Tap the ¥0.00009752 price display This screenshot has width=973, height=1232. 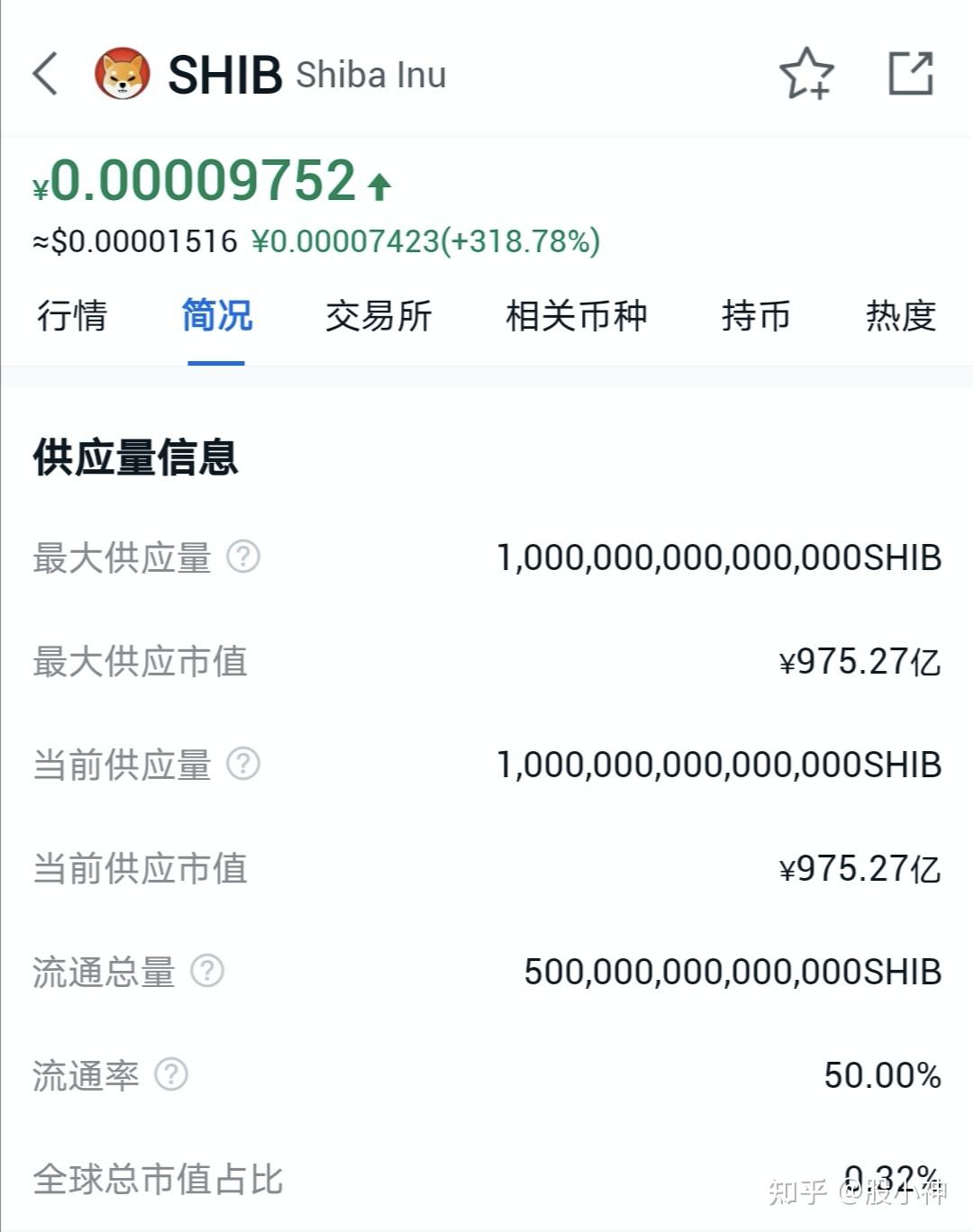[194, 183]
